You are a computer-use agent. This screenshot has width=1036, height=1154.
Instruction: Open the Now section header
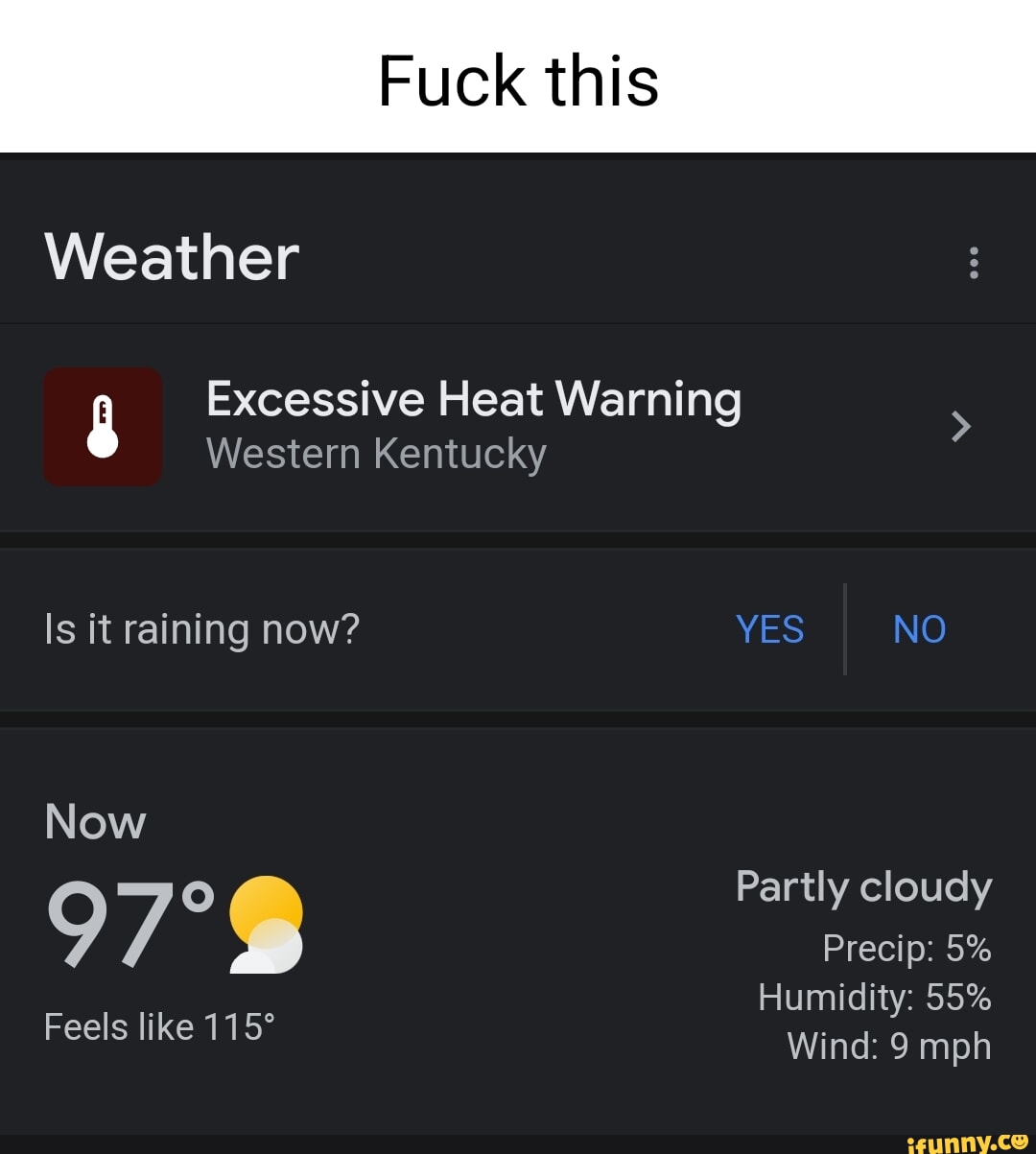pyautogui.click(x=95, y=821)
